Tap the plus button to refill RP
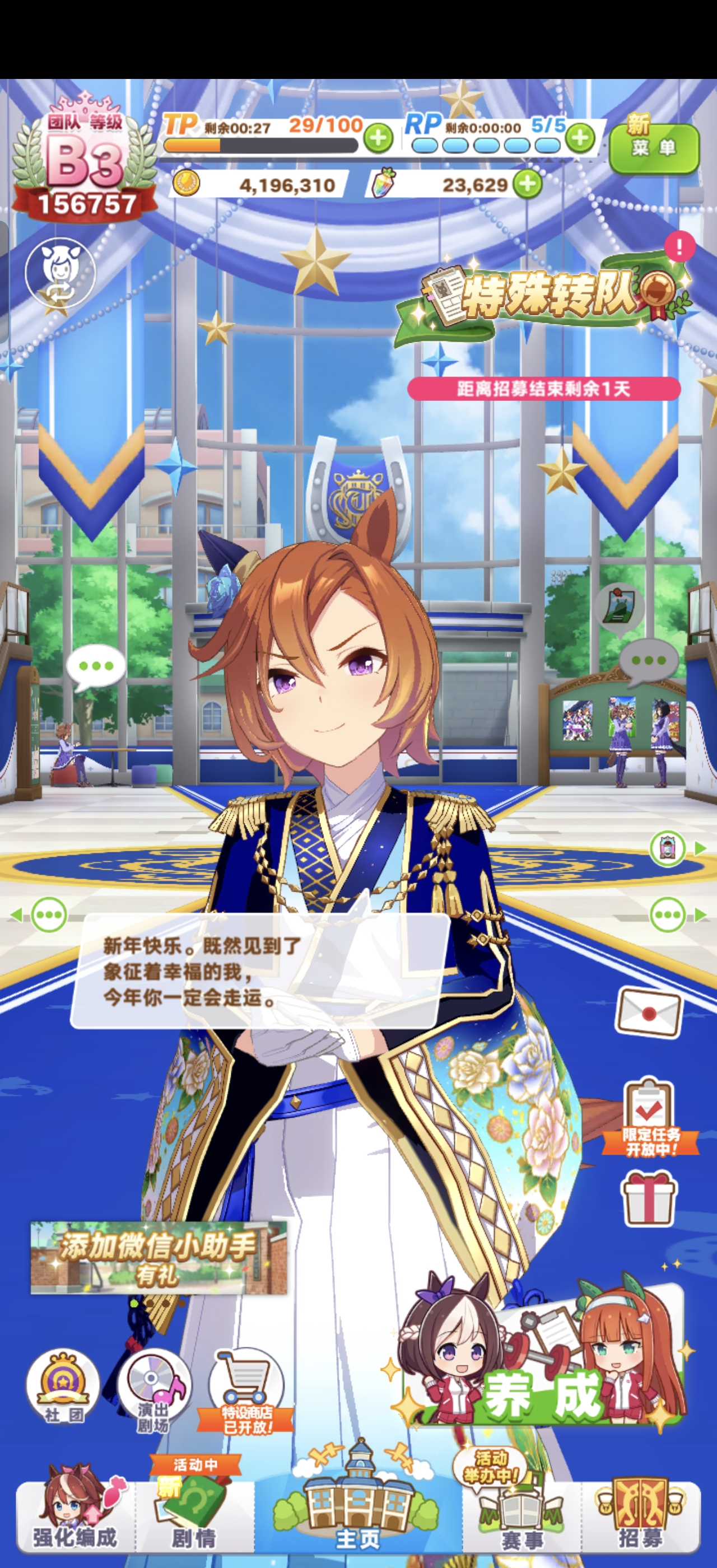Image resolution: width=717 pixels, height=1568 pixels. pos(579,138)
